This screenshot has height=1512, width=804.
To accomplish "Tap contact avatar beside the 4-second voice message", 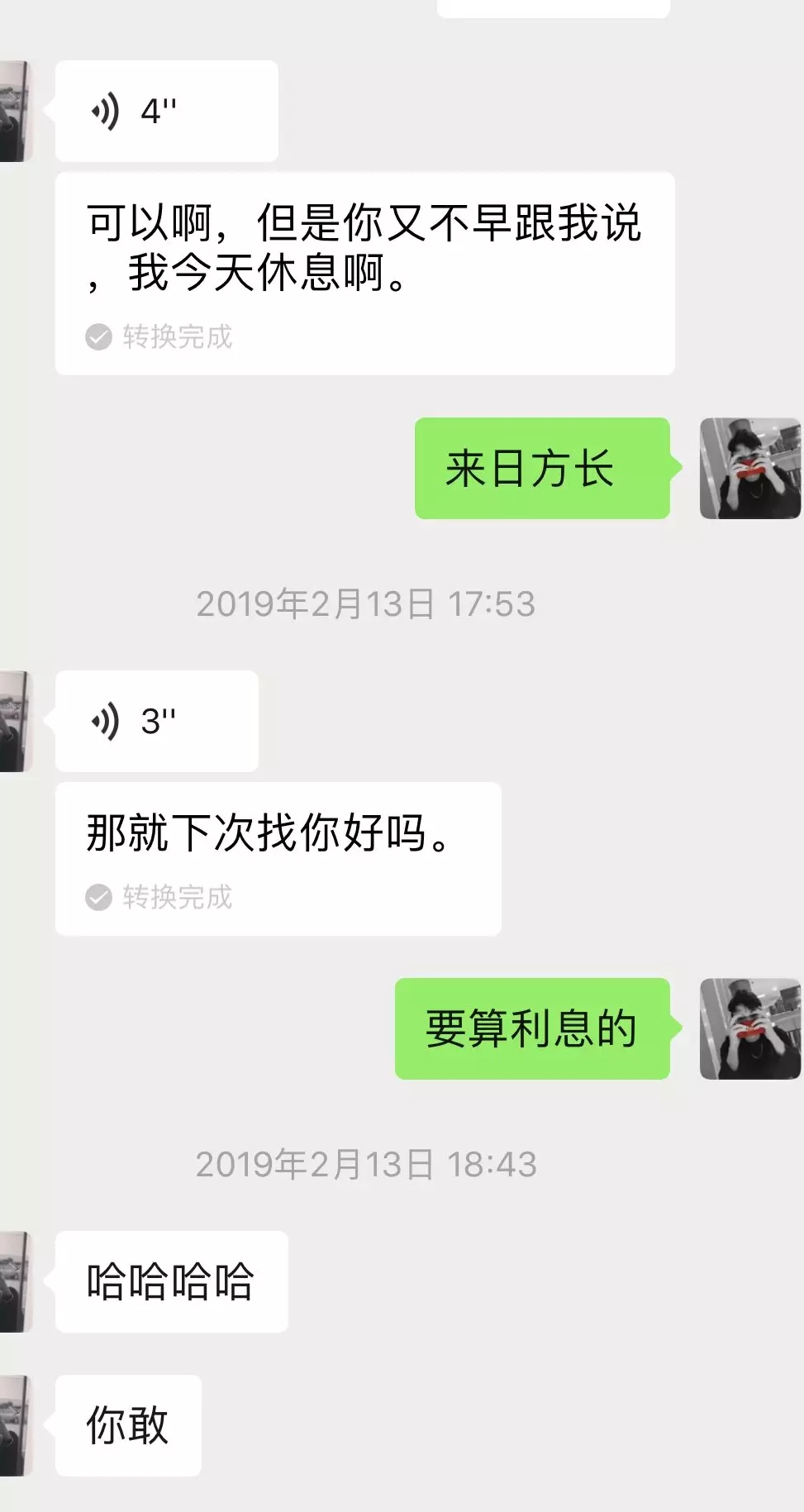I will (15, 111).
